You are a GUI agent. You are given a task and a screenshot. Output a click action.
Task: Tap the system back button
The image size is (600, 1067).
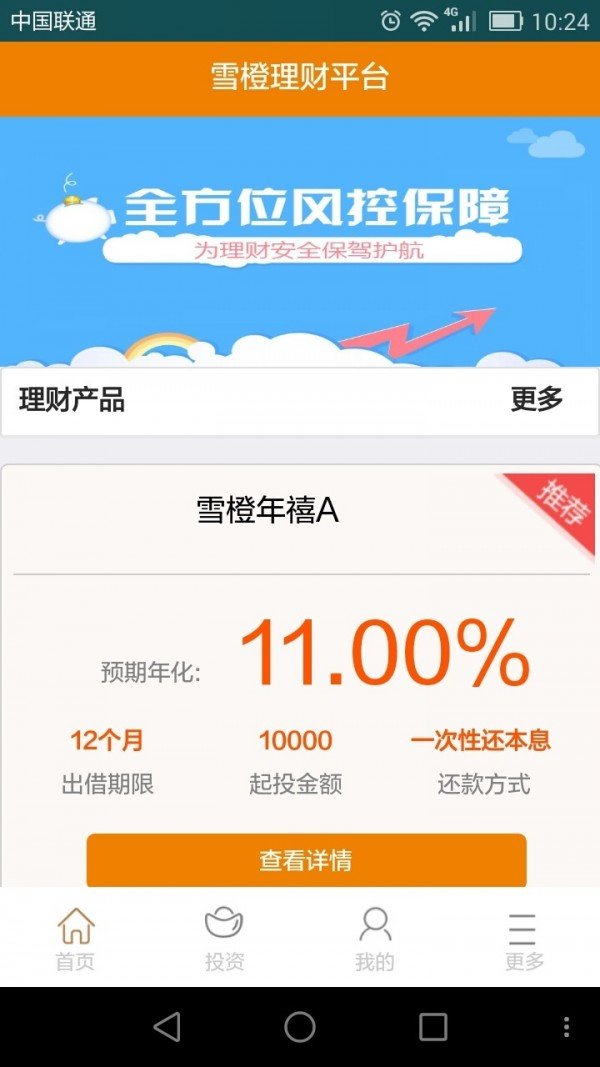(x=167, y=1026)
